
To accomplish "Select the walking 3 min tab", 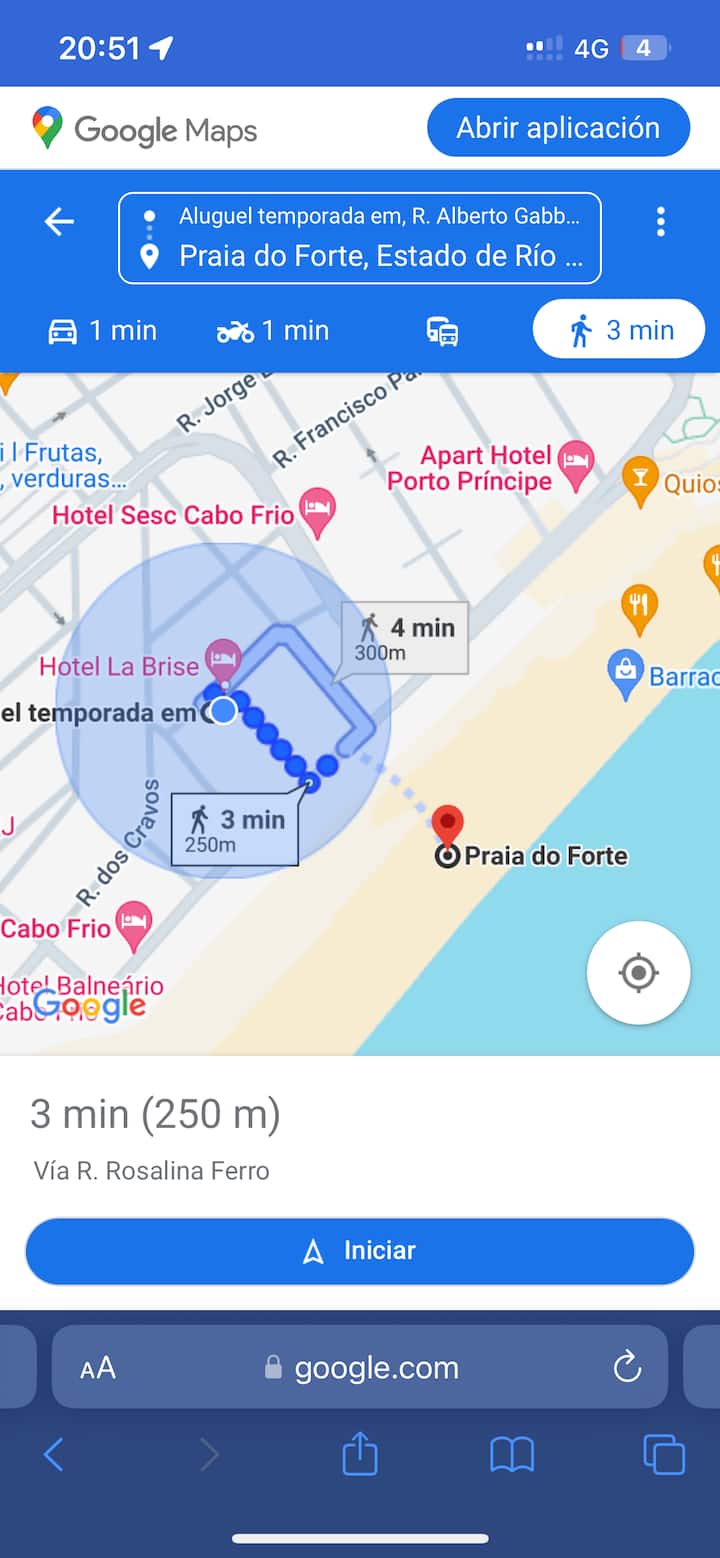I will click(619, 329).
